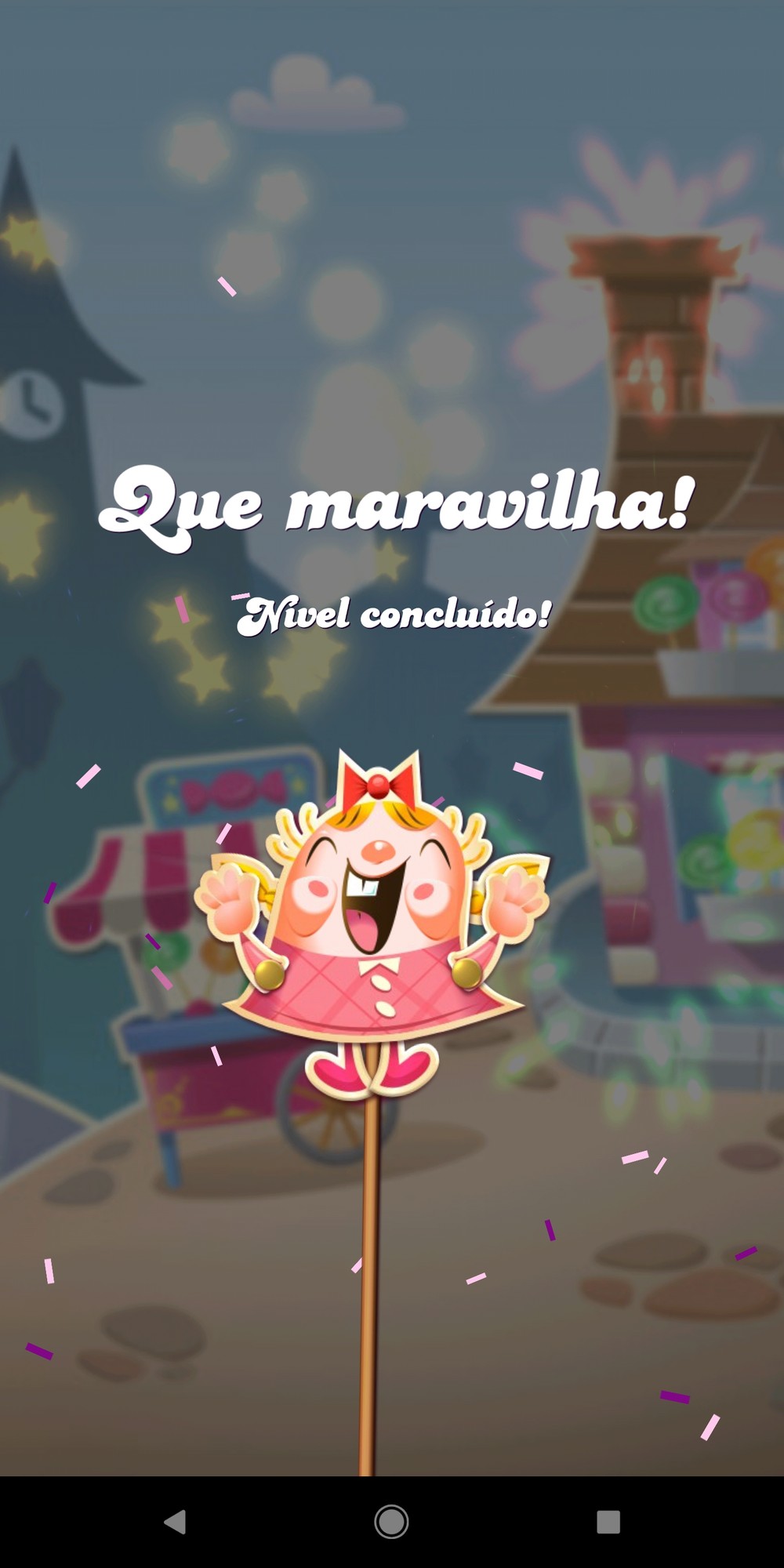Go to the home screen
This screenshot has width=784, height=1568.
(391, 1522)
